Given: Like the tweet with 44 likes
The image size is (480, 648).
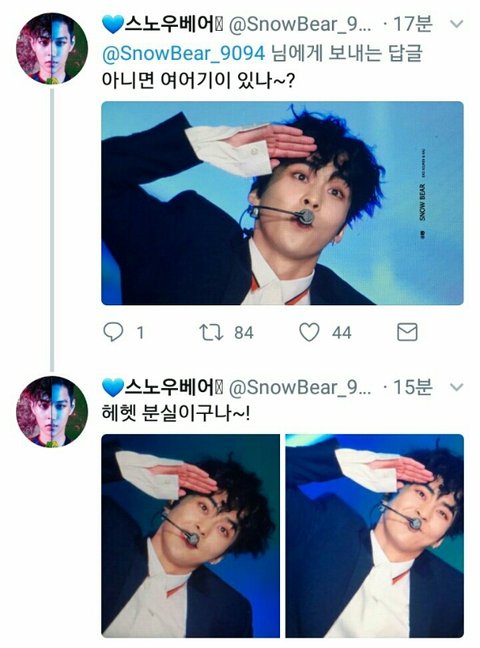Looking at the screenshot, I should pyautogui.click(x=309, y=332).
